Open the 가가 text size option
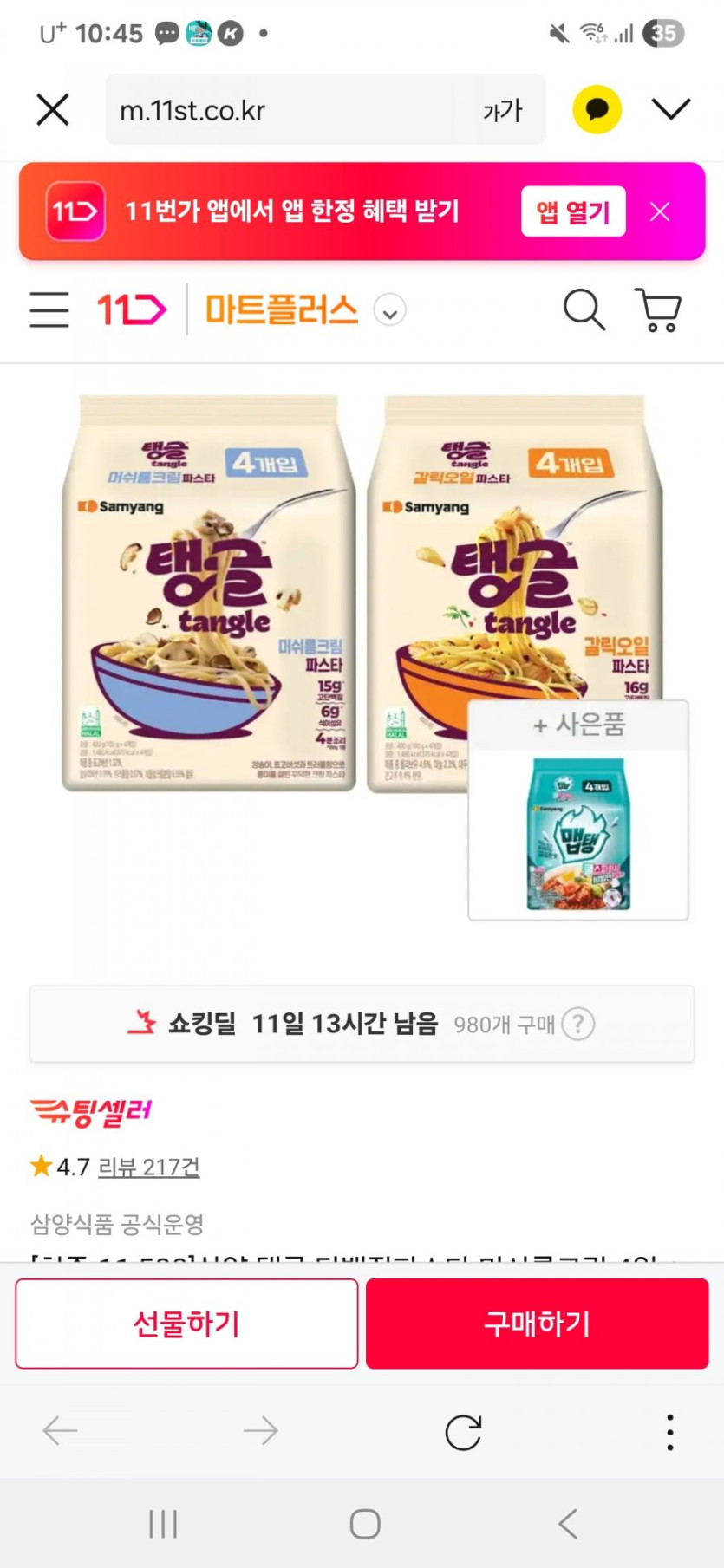 click(503, 110)
